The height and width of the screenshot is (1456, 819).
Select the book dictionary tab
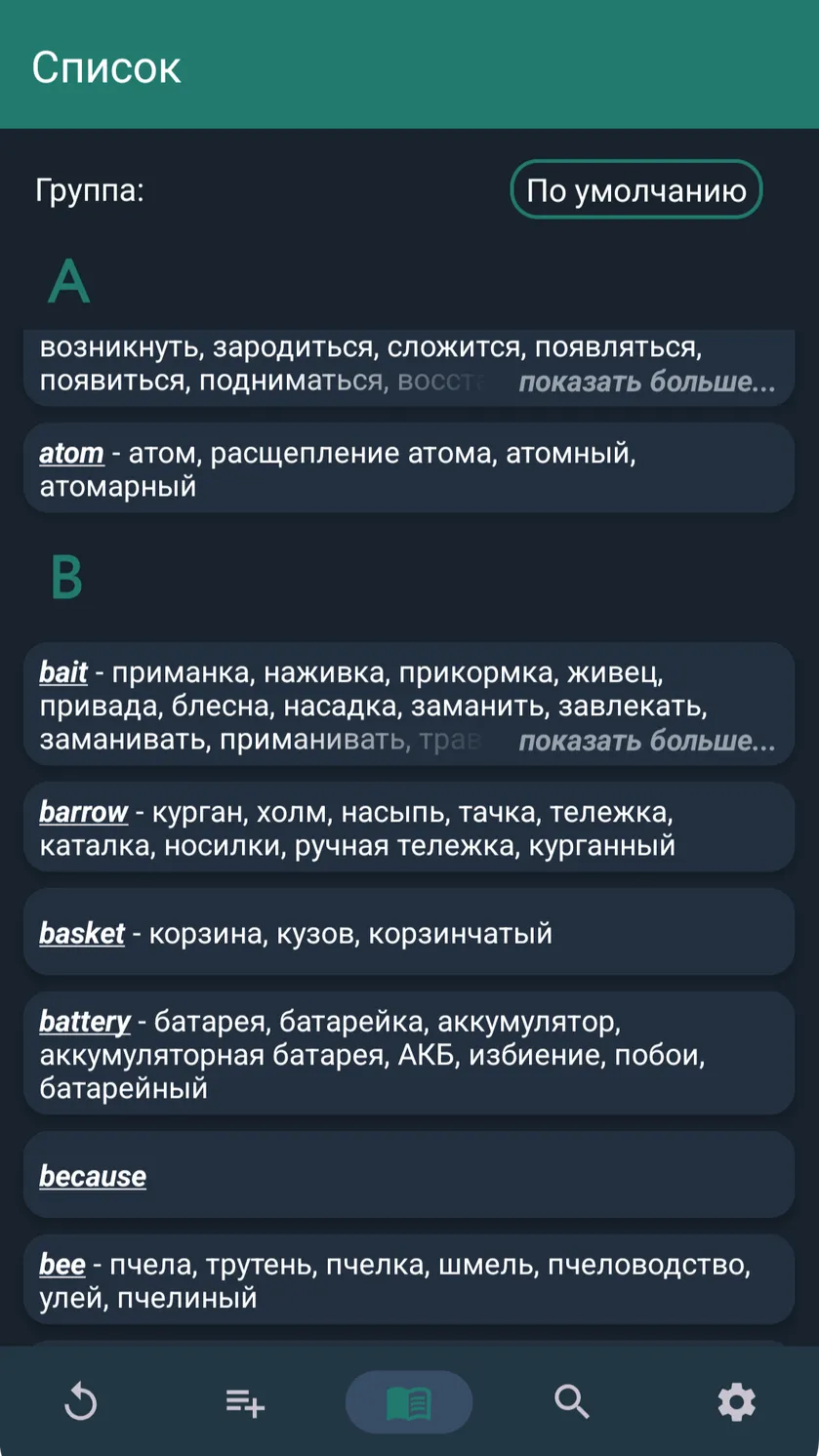[409, 1402]
